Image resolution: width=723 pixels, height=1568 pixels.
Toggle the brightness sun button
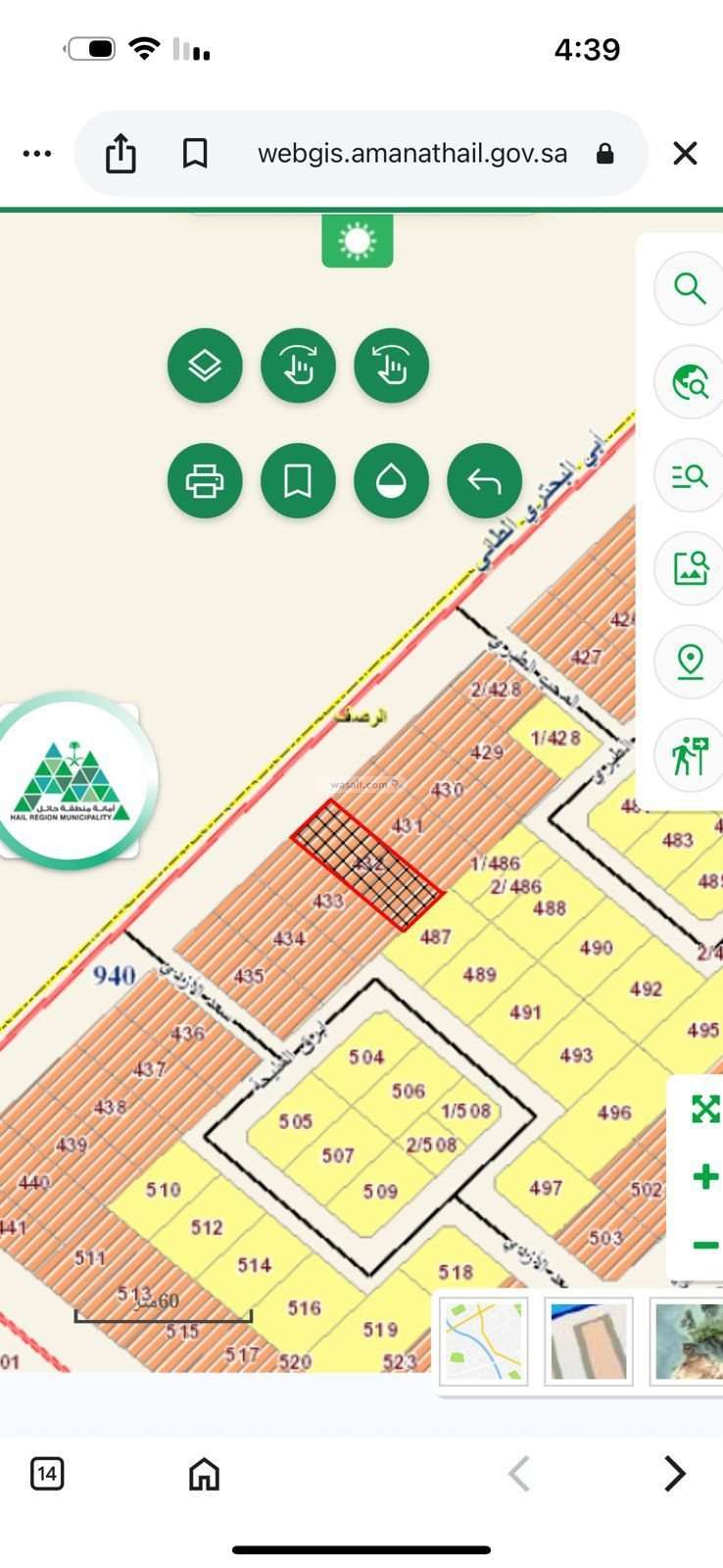click(358, 241)
